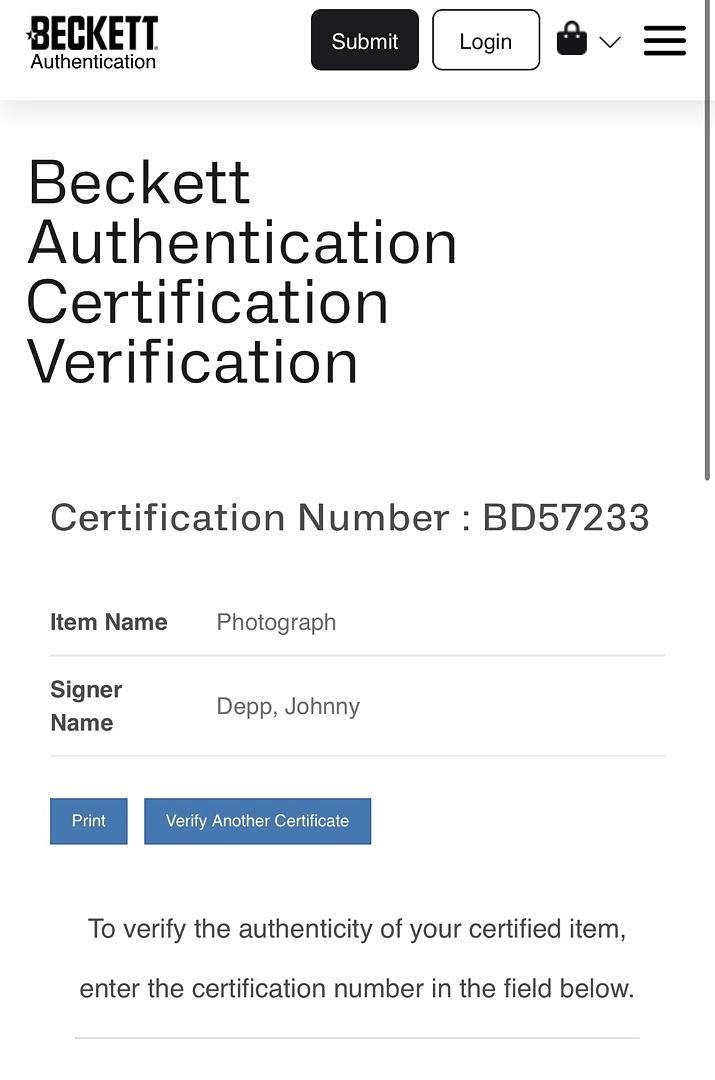Open the shopping bag dropdown
Viewport: 715px width, 1080px height.
(x=589, y=41)
